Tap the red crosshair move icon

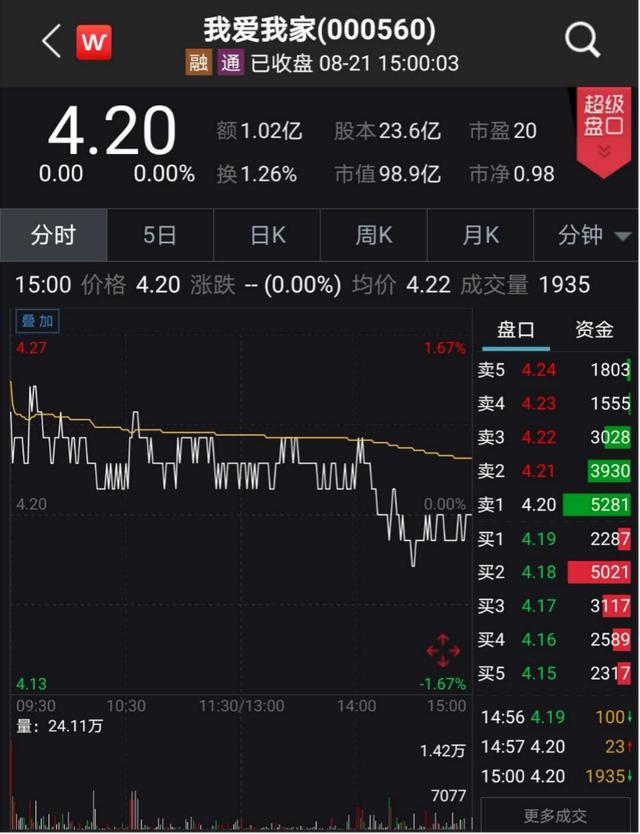[443, 652]
